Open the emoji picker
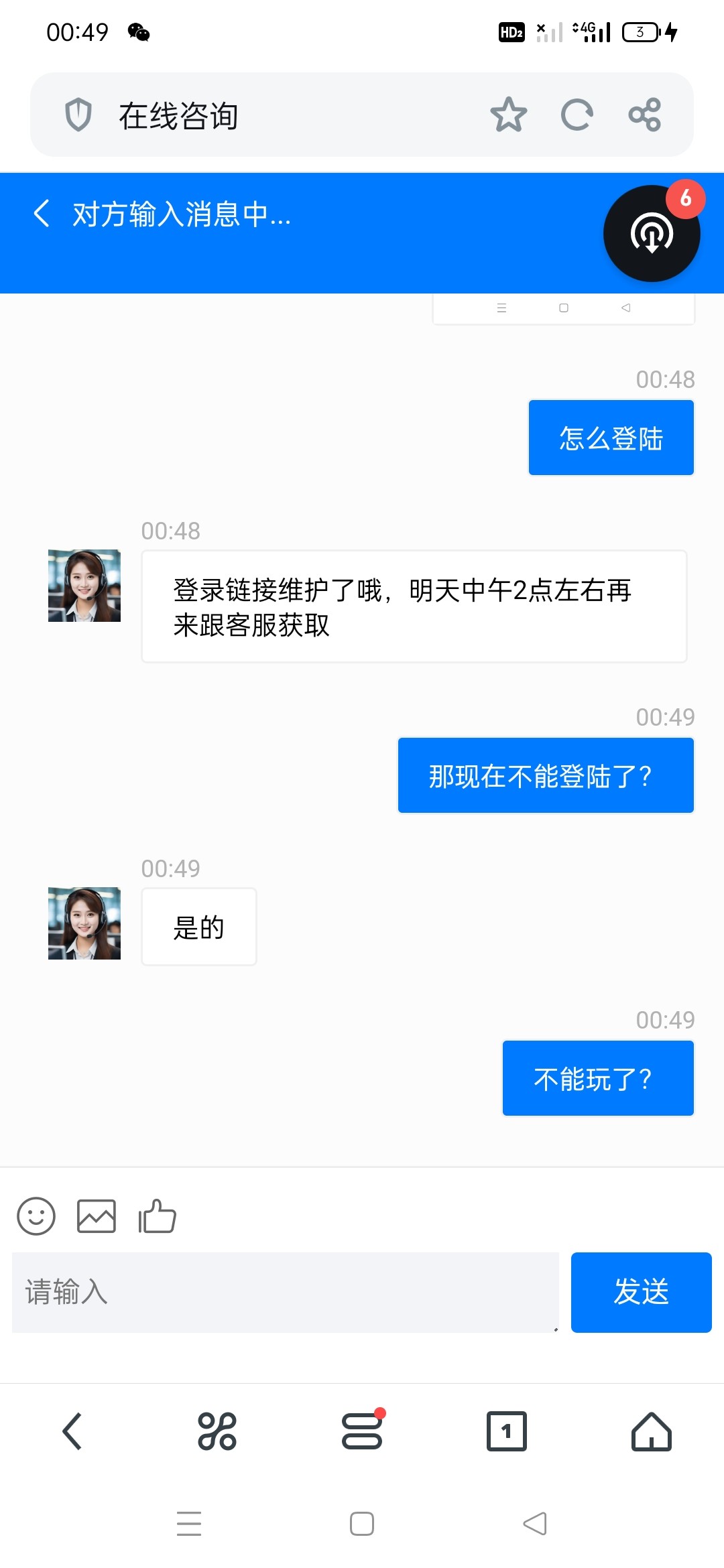This screenshot has height=1568, width=724. 36,1216
